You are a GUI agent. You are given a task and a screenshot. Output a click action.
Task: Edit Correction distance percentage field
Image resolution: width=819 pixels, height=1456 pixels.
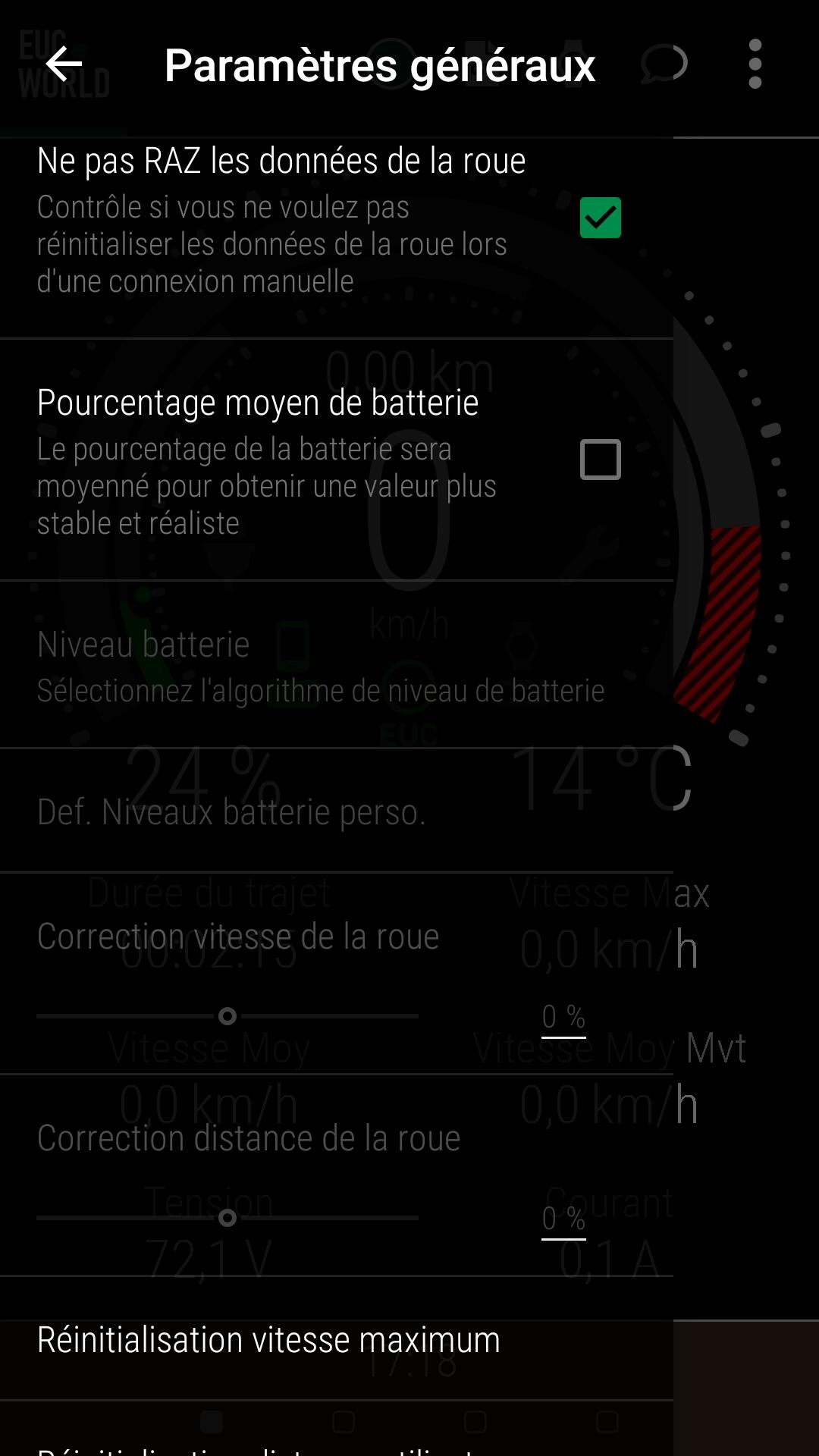coord(563,1219)
